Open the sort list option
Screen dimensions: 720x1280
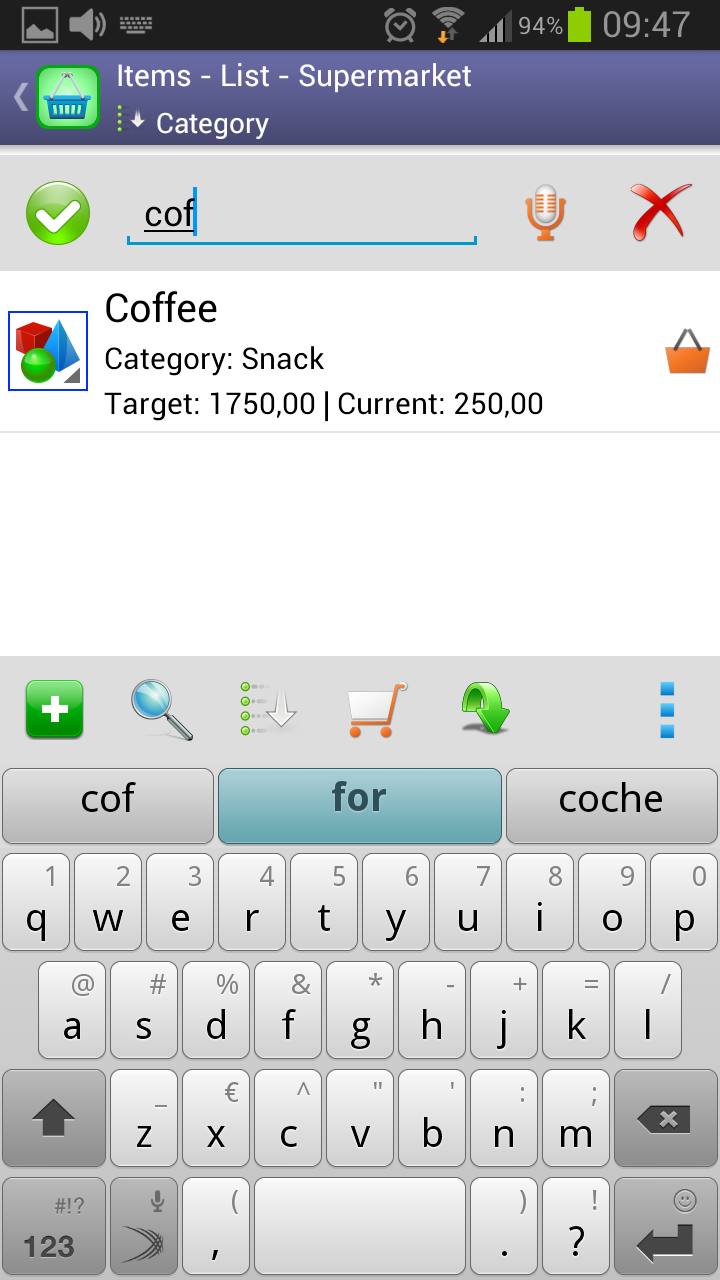(x=268, y=709)
